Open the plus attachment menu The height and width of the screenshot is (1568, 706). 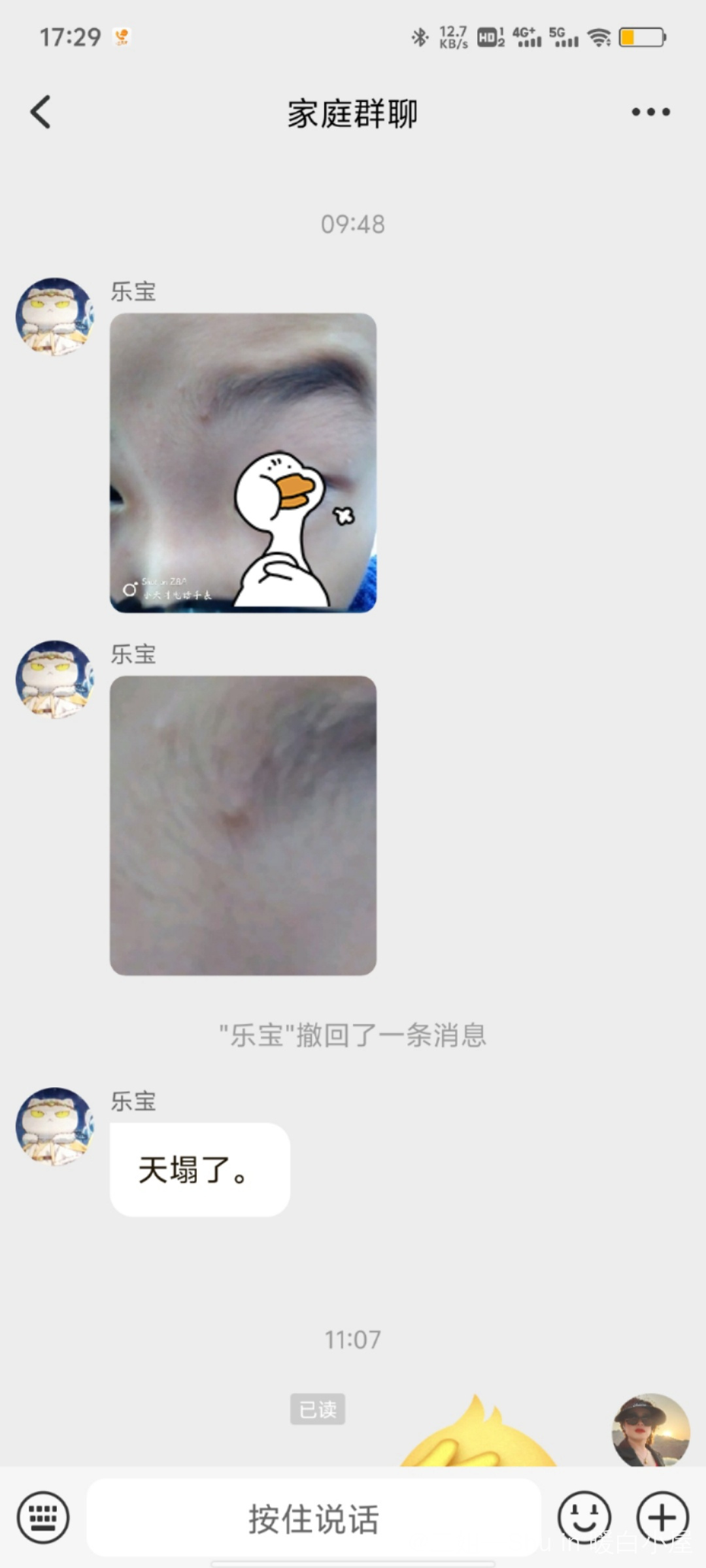663,1517
